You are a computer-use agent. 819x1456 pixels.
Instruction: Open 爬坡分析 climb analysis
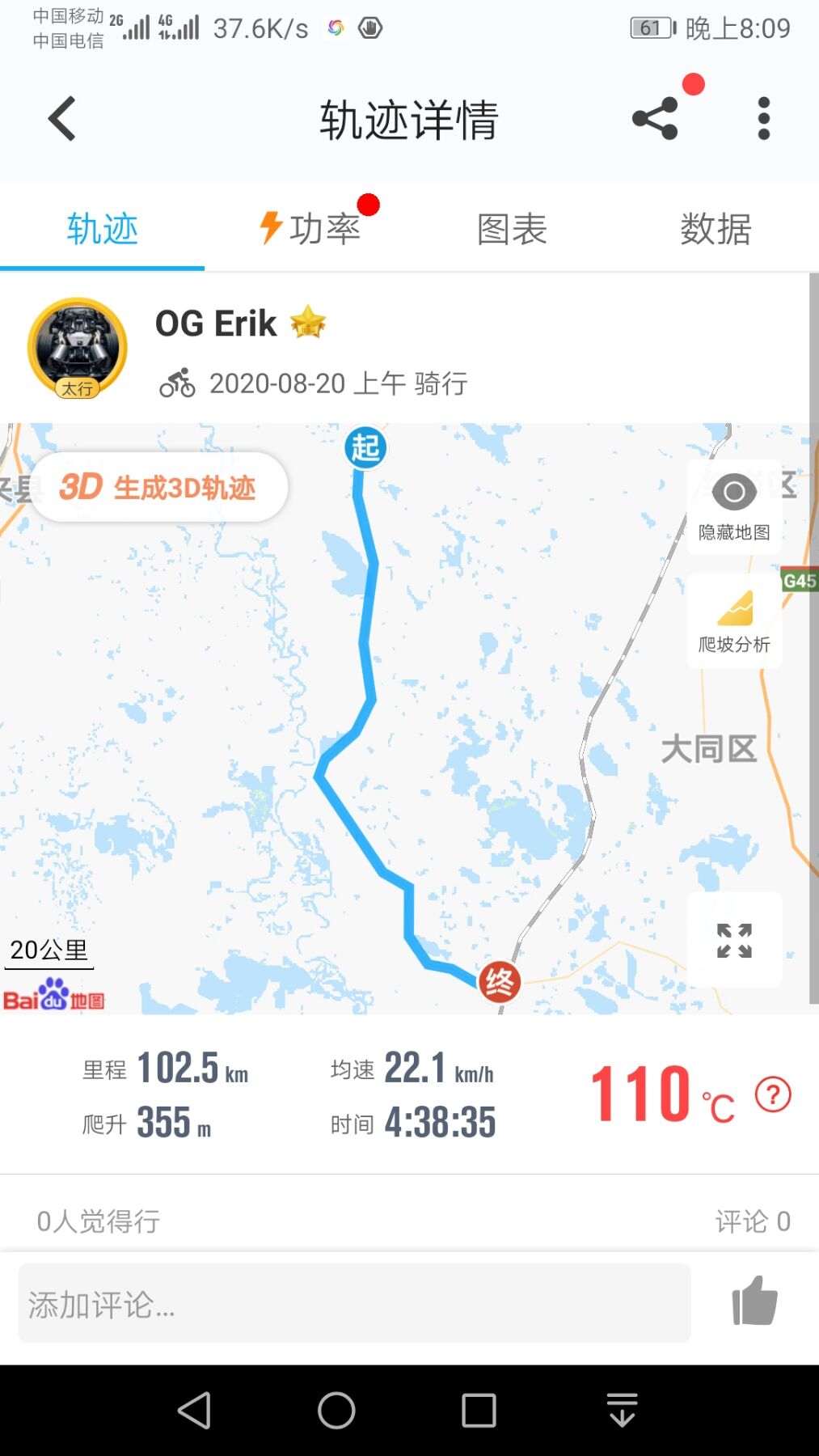(x=734, y=621)
